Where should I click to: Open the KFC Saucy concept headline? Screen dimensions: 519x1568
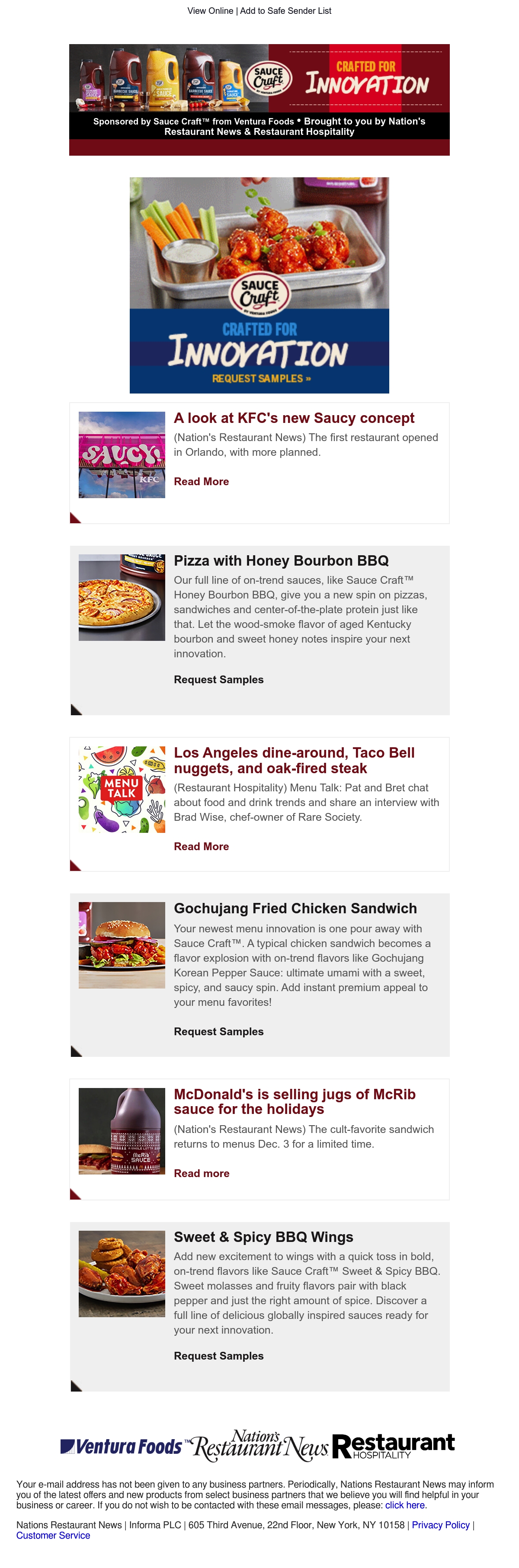click(294, 418)
